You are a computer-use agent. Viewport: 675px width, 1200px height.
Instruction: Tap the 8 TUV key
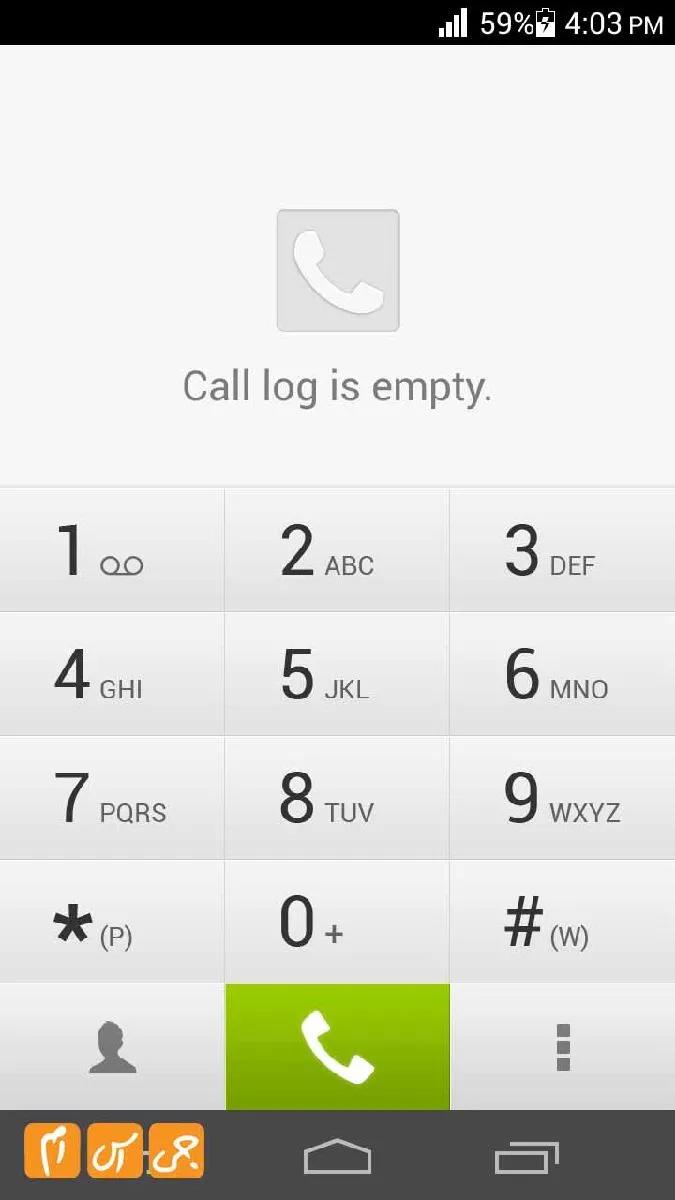pyautogui.click(x=337, y=799)
